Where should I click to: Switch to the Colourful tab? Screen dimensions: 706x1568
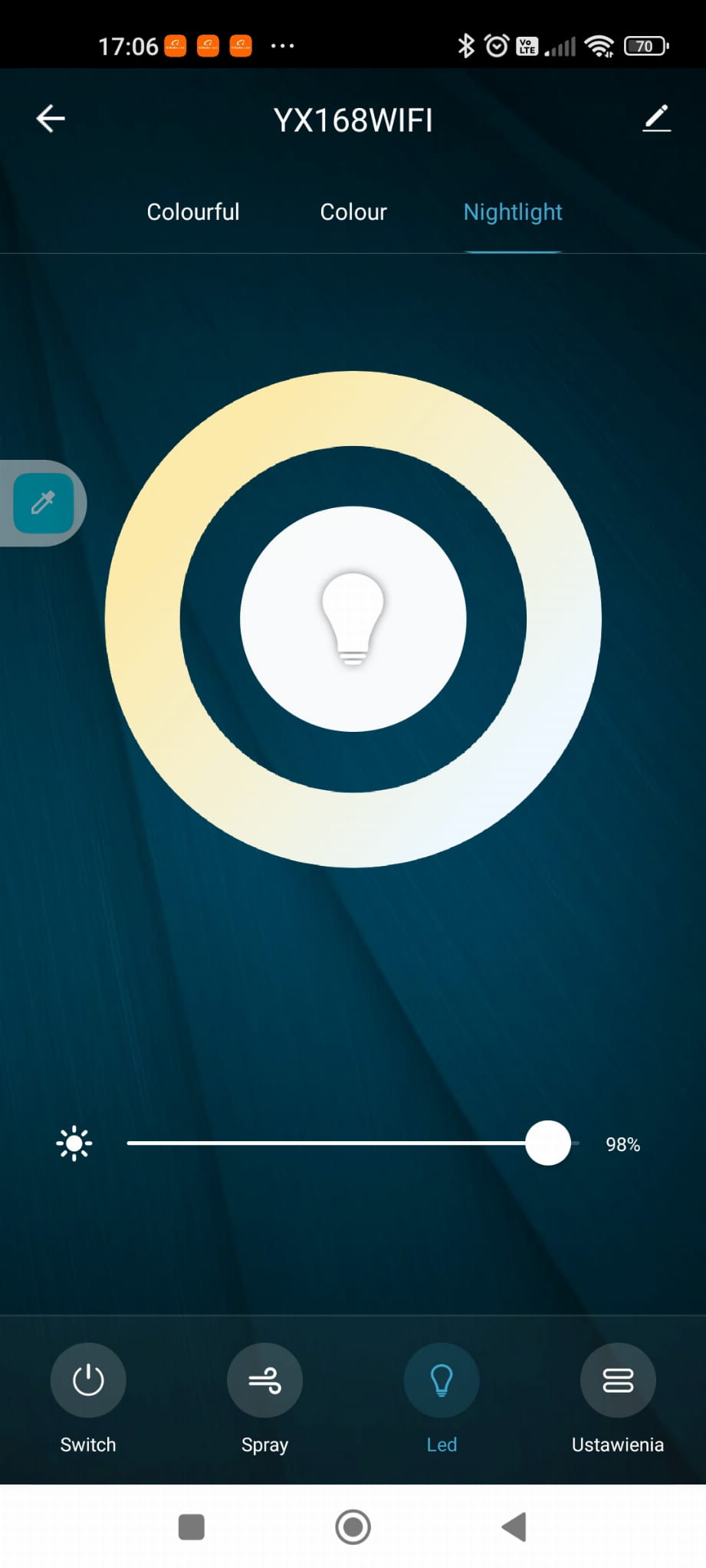[193, 212]
